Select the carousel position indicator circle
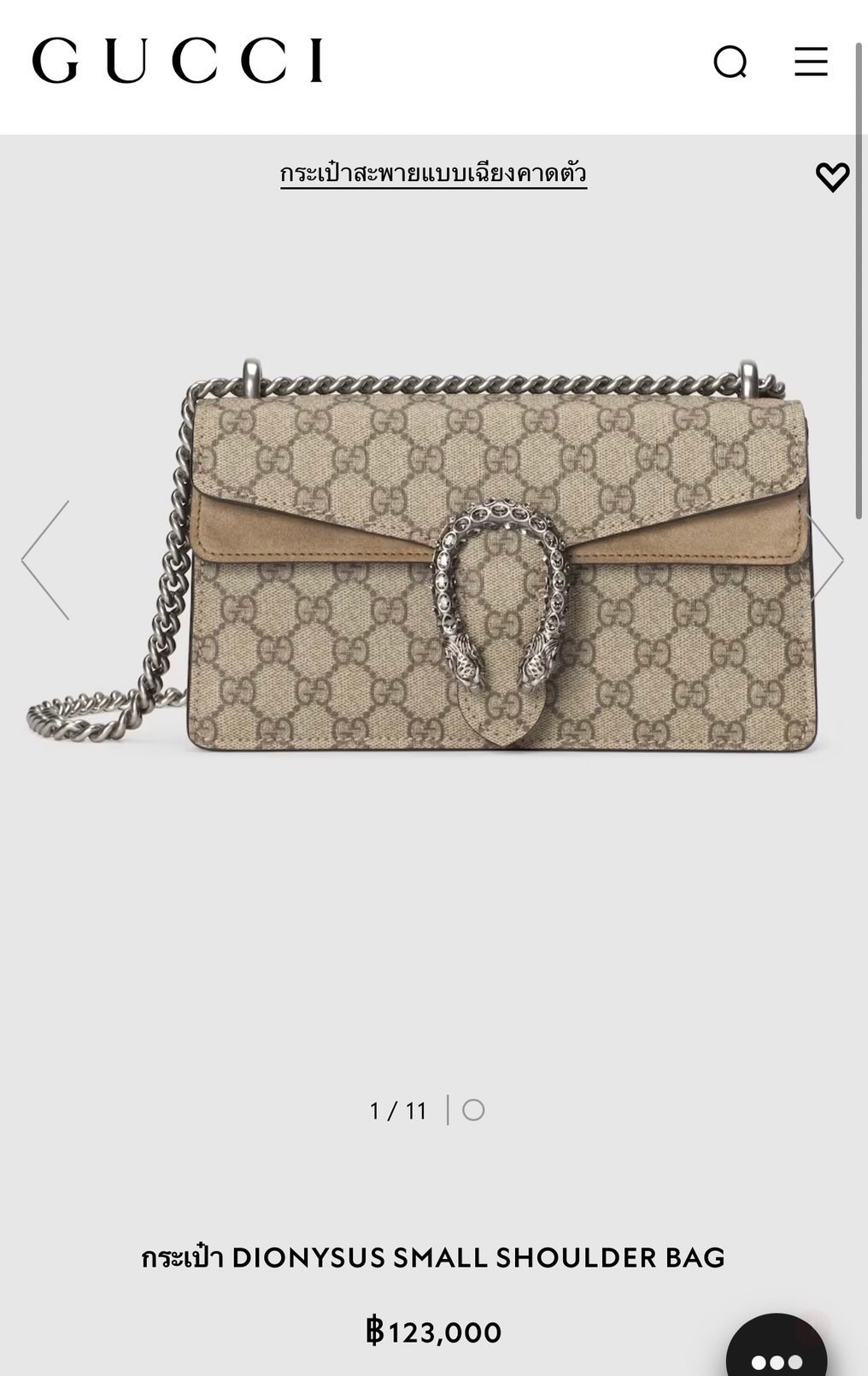 click(472, 1111)
